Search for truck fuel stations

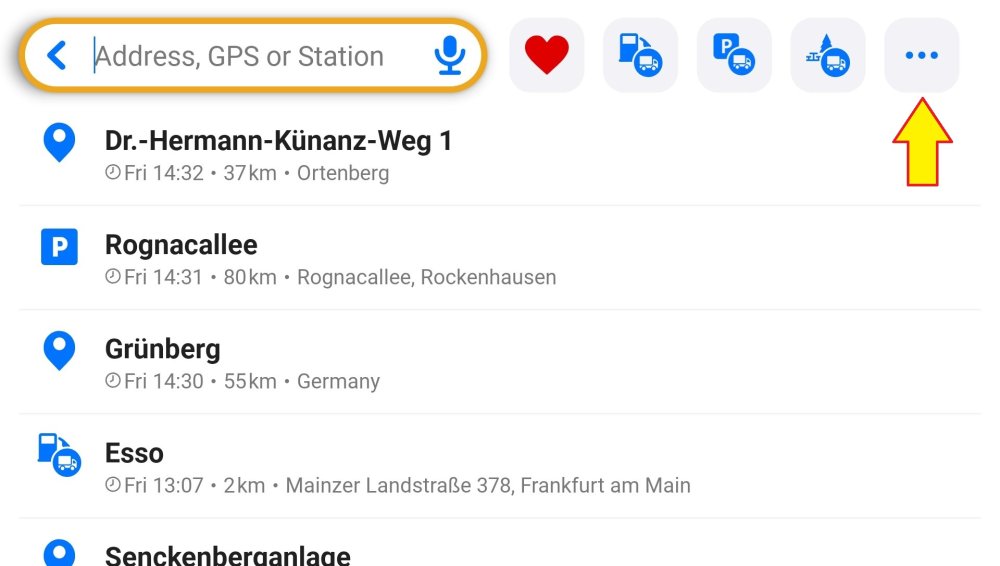[640, 56]
